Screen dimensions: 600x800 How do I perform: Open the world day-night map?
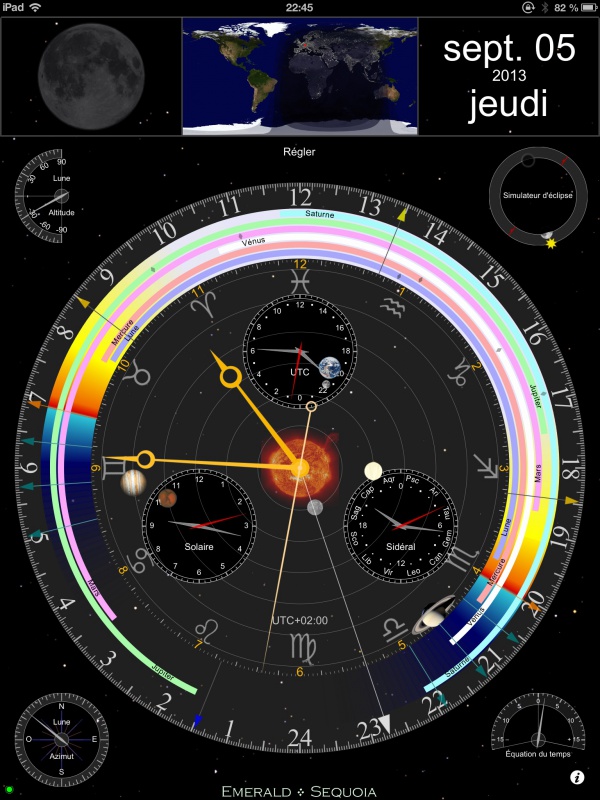click(x=299, y=76)
